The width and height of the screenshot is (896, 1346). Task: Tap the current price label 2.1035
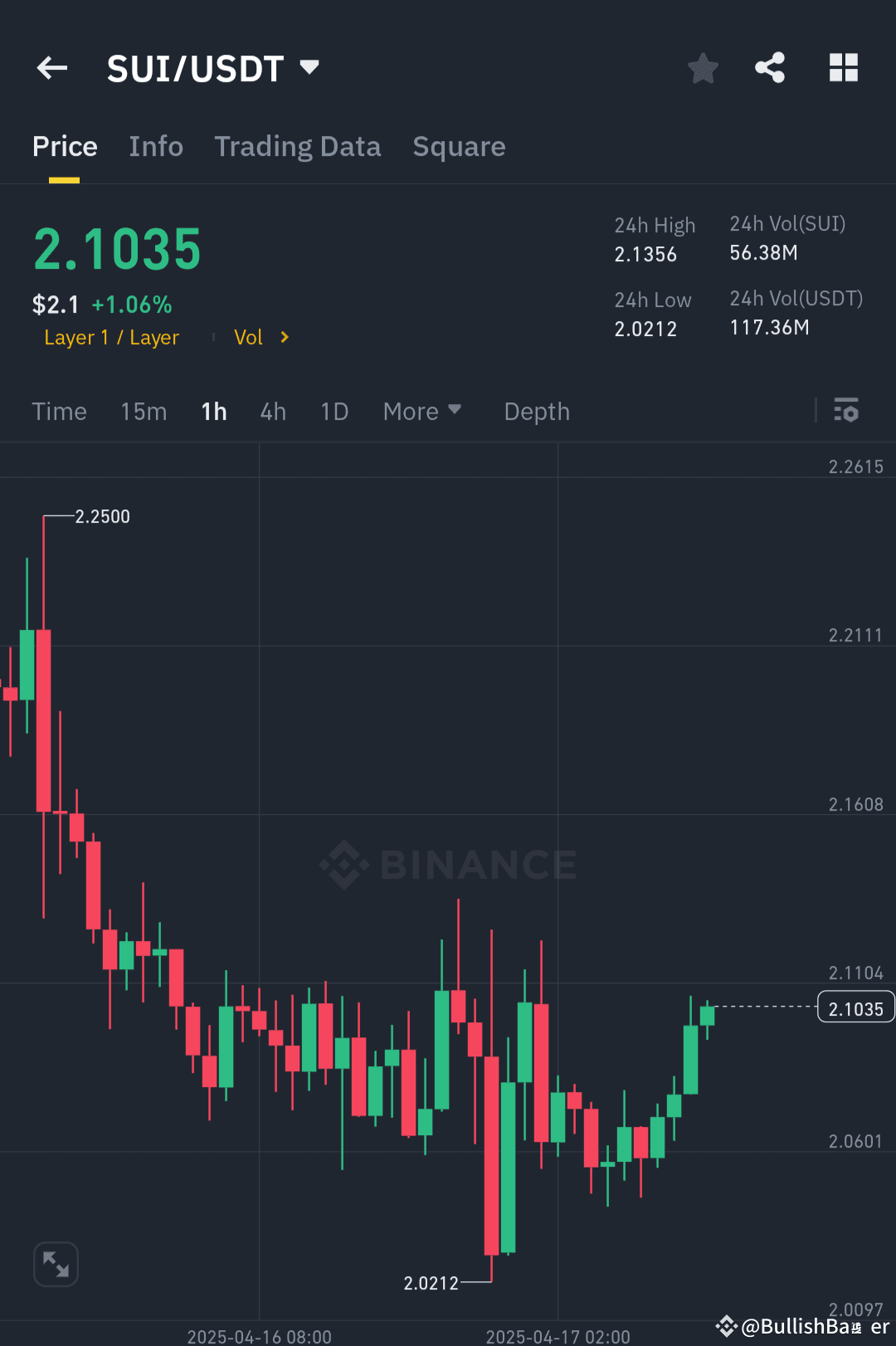point(855,1008)
